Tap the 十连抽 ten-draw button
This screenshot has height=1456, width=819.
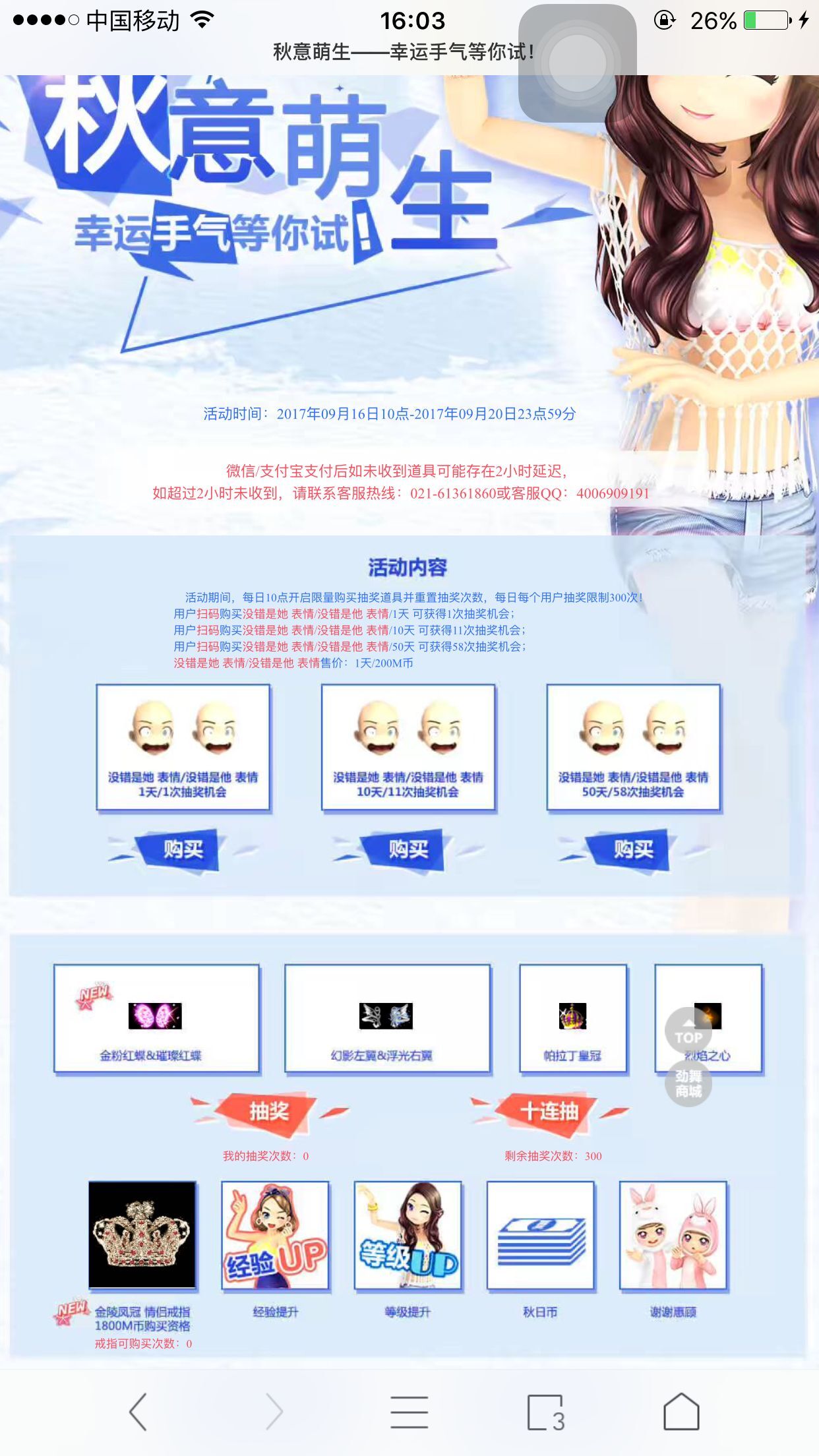click(x=549, y=1112)
